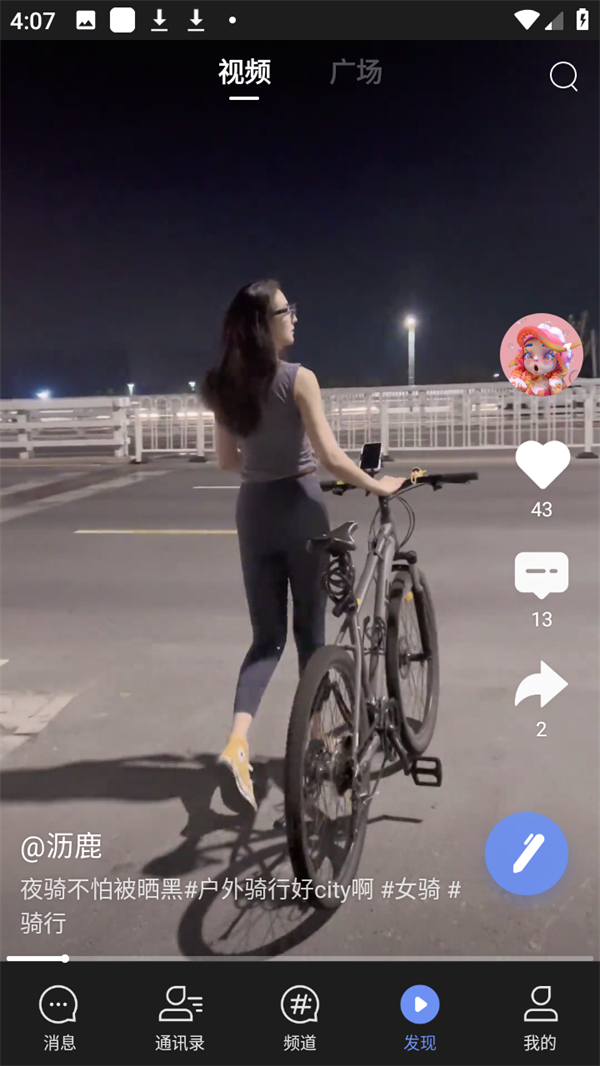Open the video author's avatar
This screenshot has height=1066, width=600.
[541, 354]
